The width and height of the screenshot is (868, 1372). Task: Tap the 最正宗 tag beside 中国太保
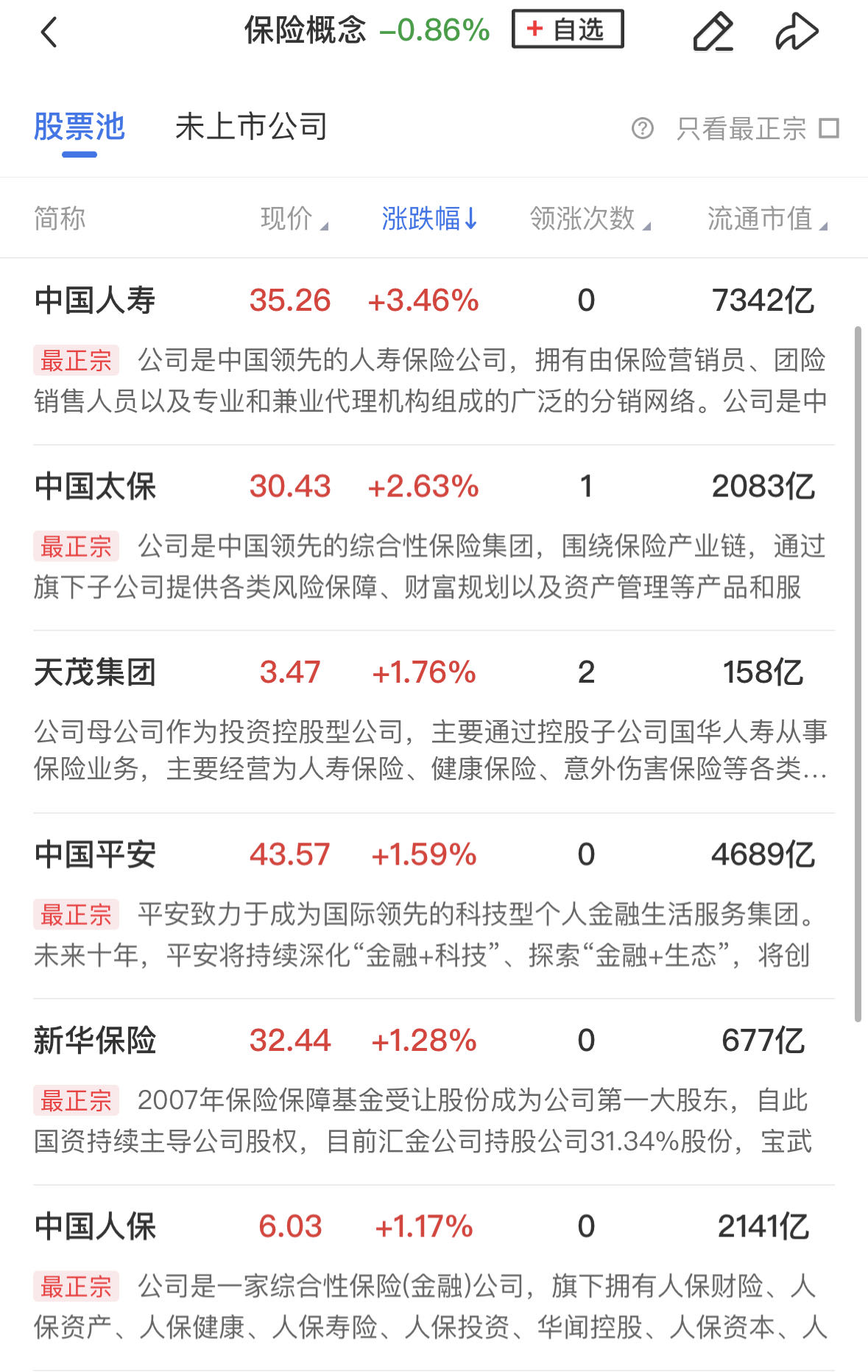(x=75, y=546)
